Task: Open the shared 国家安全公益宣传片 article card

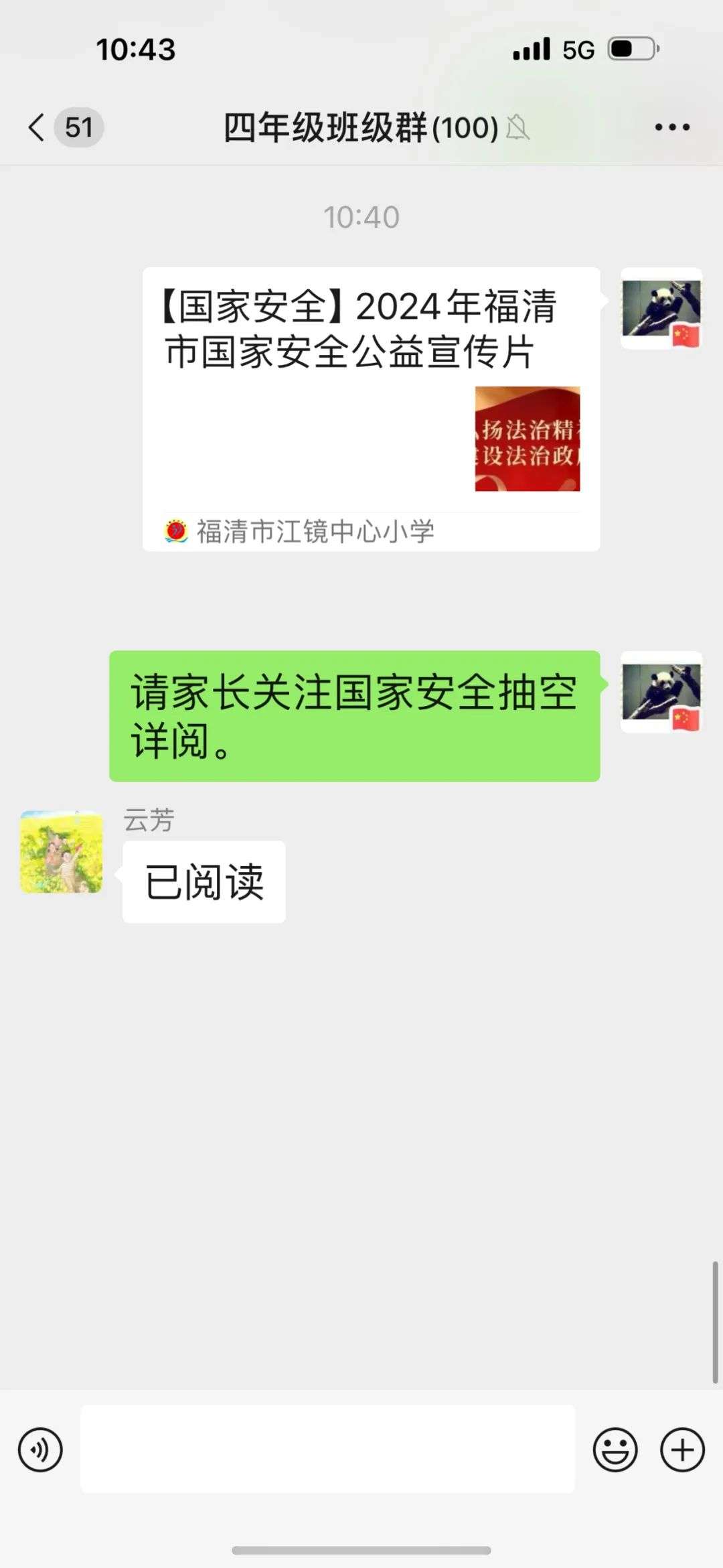Action: [371, 409]
